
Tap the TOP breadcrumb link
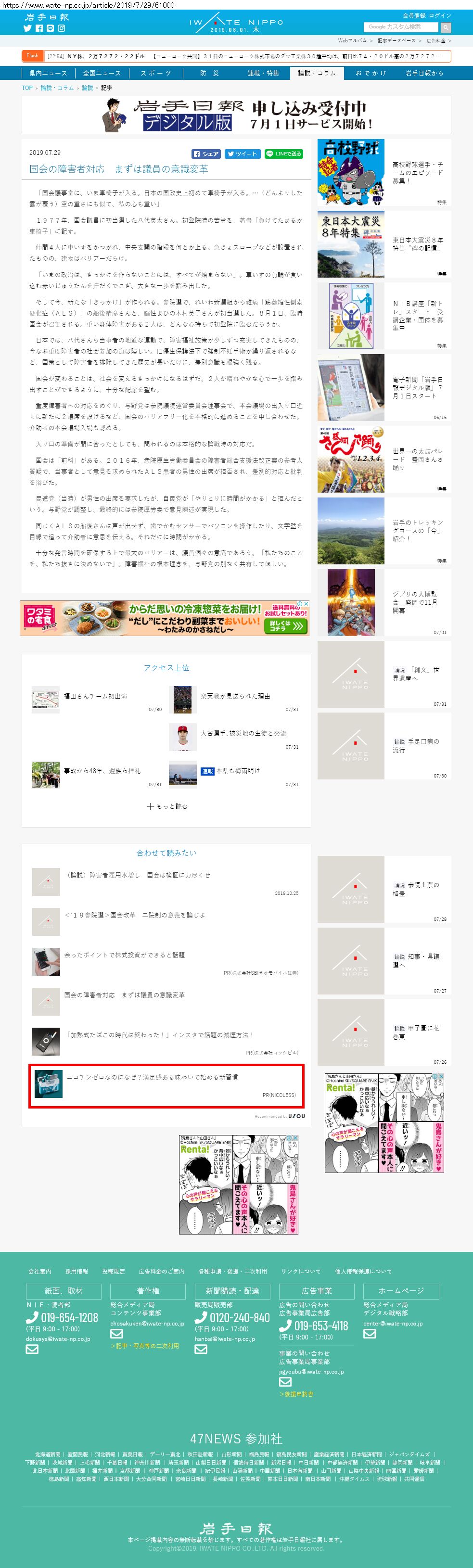pyautogui.click(x=27, y=88)
